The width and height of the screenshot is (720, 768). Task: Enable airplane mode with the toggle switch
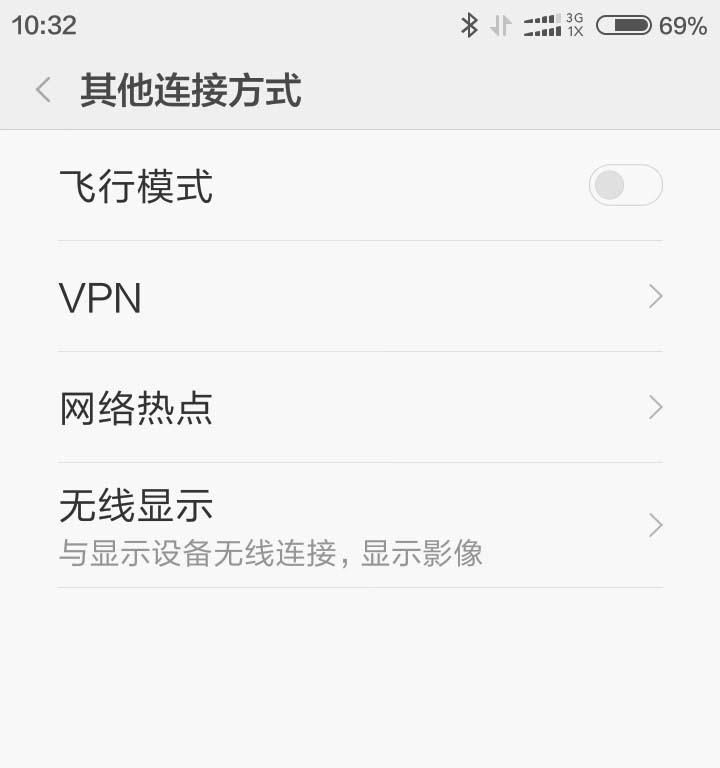coord(625,186)
